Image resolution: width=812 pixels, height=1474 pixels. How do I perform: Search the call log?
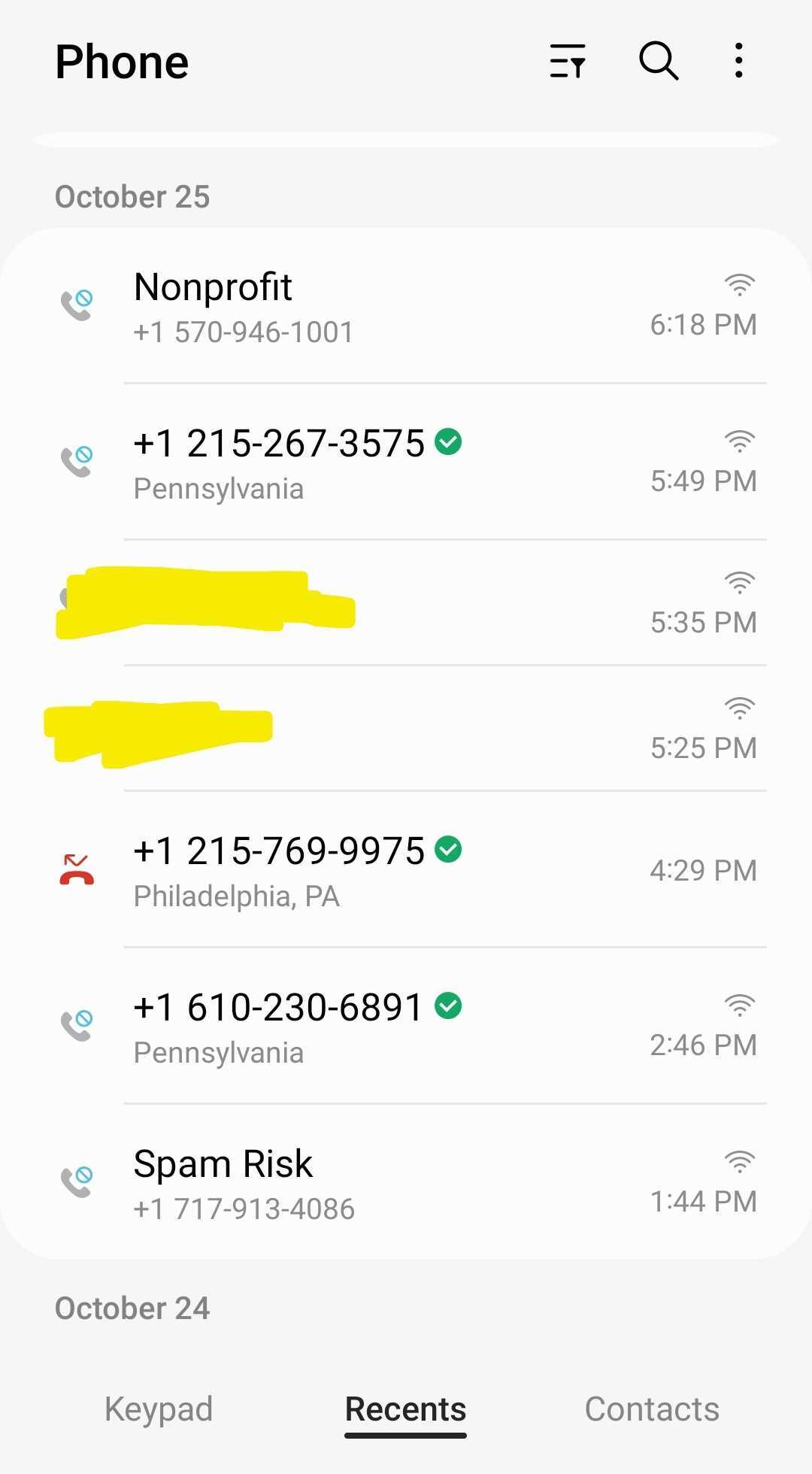tap(659, 61)
